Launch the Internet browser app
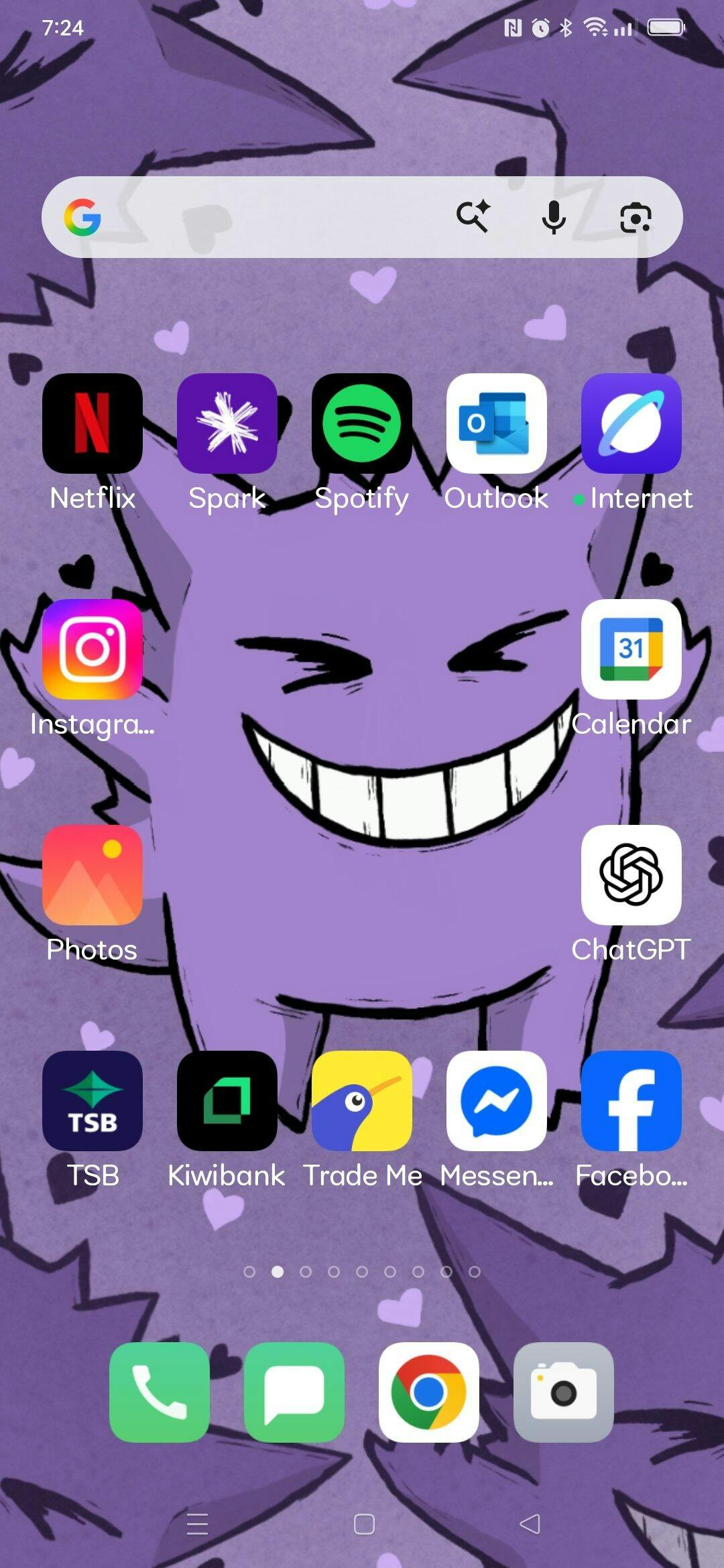724x1568 pixels. (x=631, y=423)
